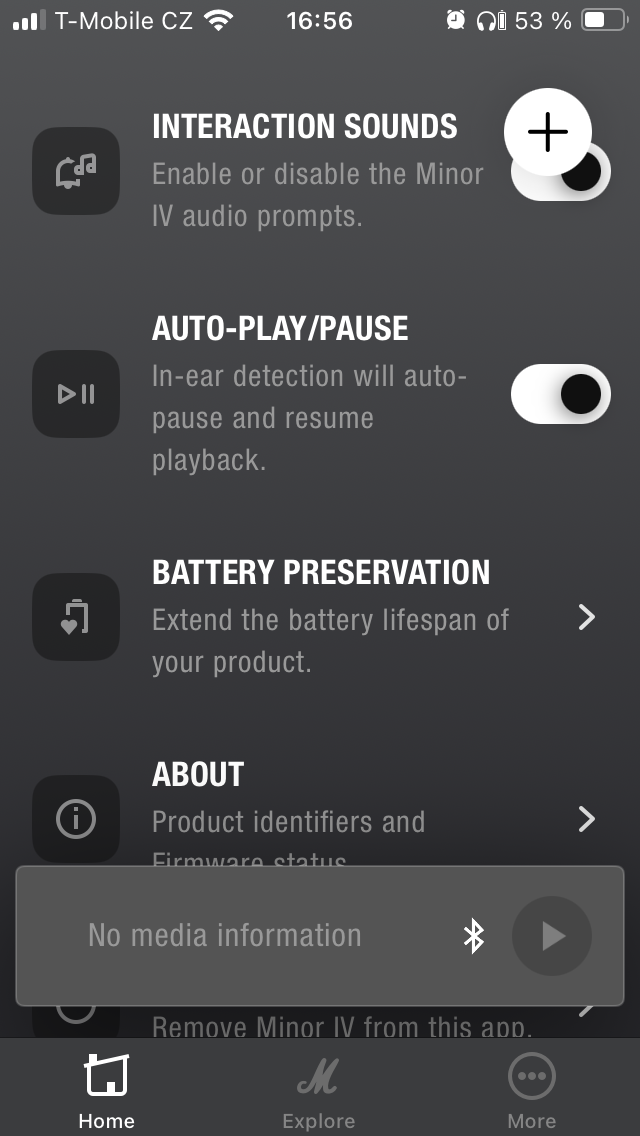
Task: Tap the Bluetooth icon in media bar
Action: 474,936
